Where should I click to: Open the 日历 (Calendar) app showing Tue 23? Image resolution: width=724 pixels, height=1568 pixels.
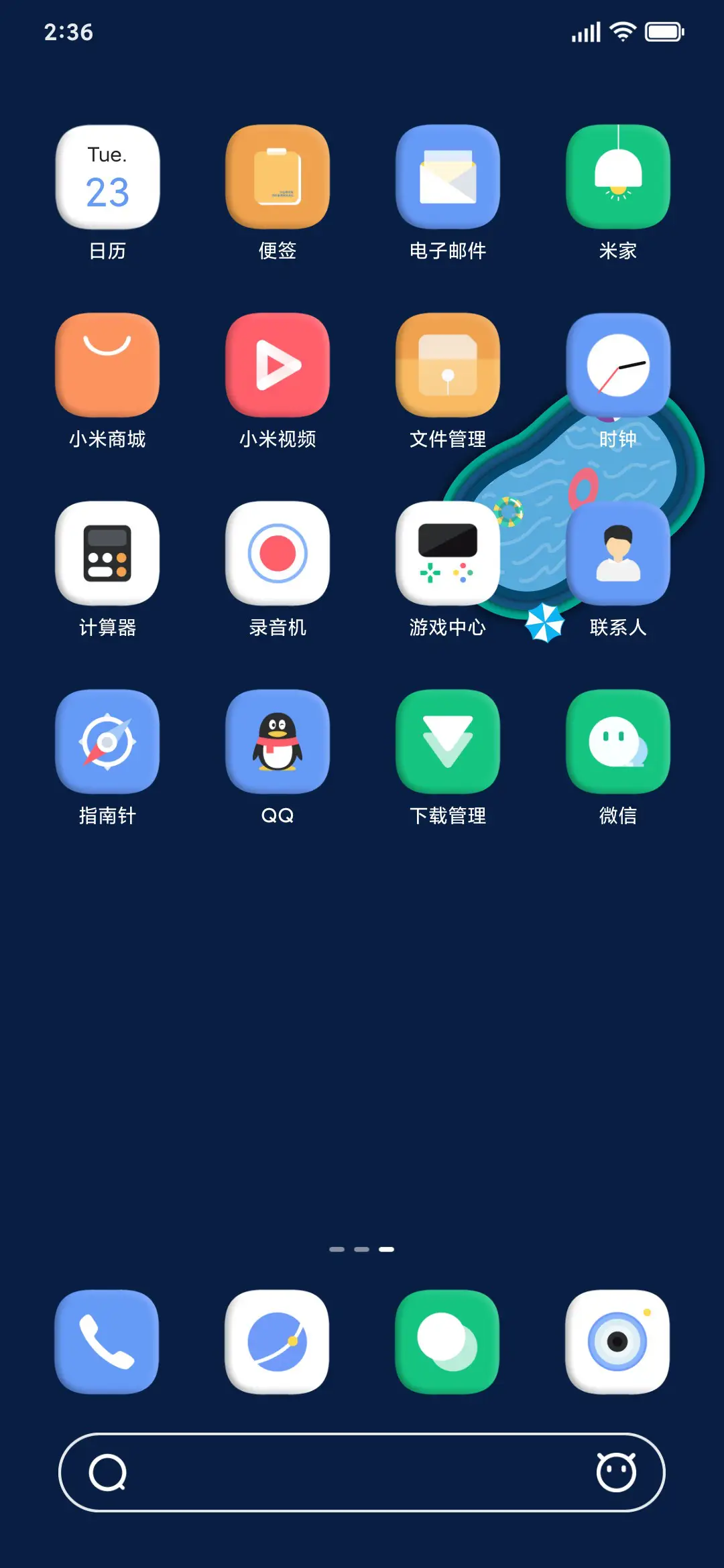pyautogui.click(x=107, y=176)
